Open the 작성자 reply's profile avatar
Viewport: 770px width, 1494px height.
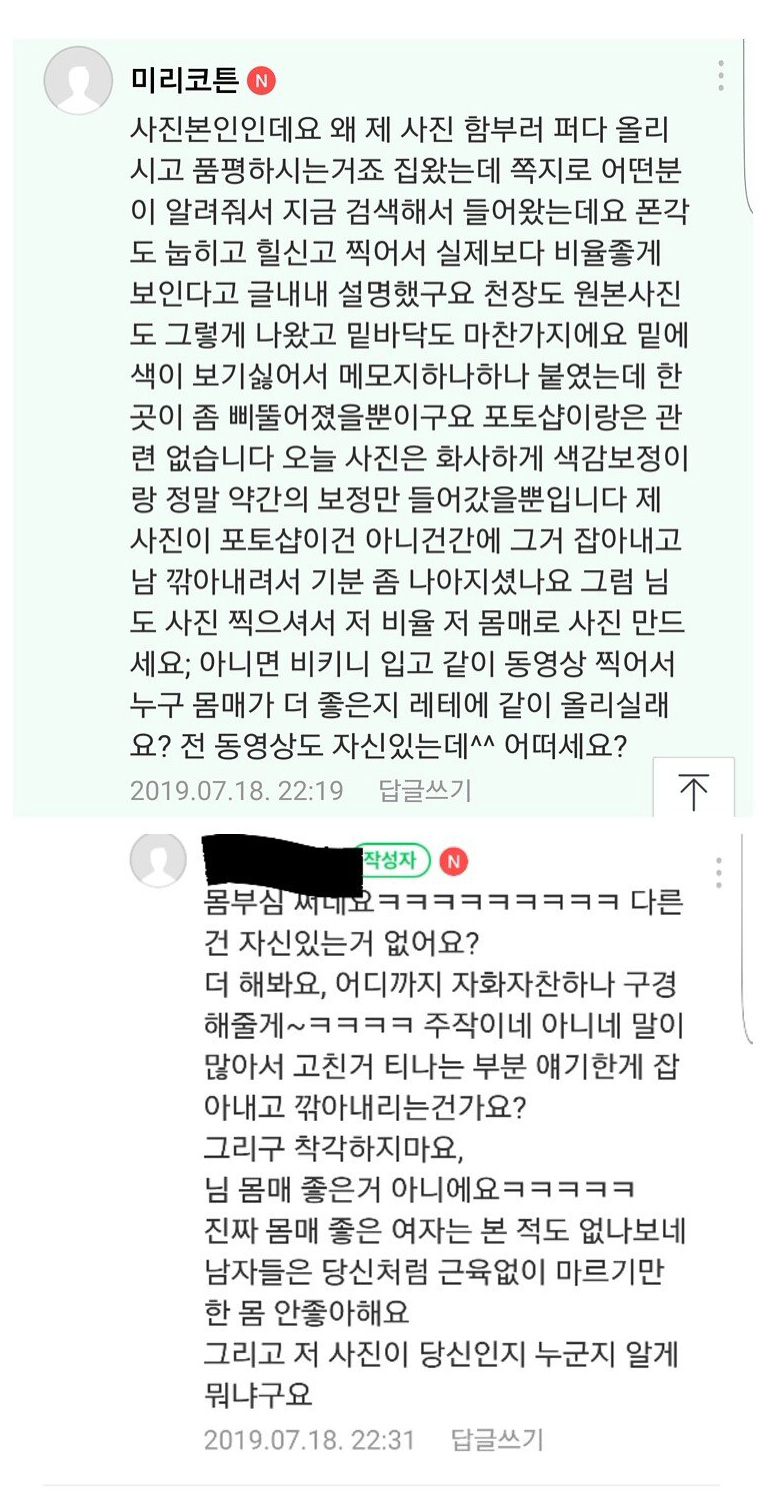tap(158, 859)
